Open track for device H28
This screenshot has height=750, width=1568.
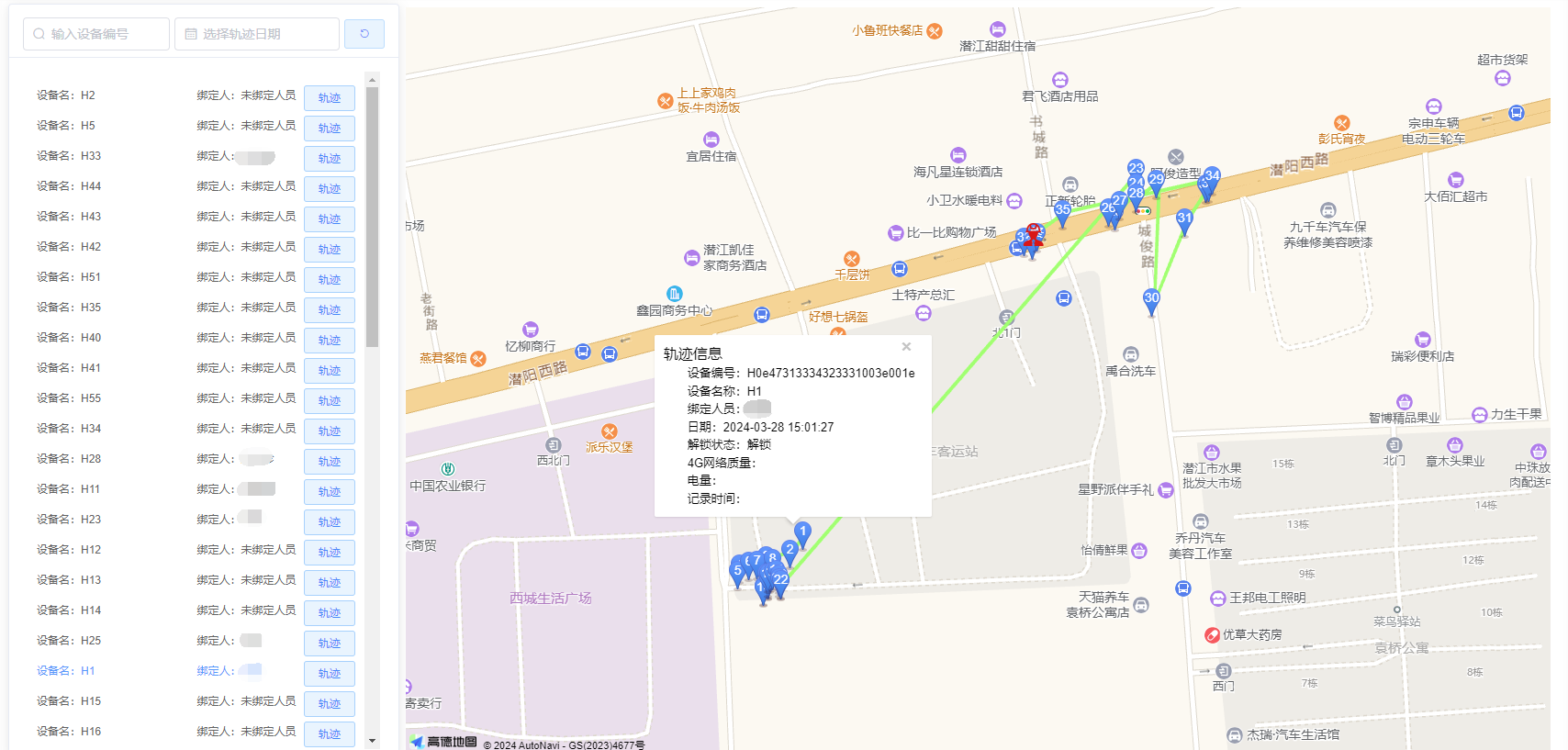pos(329,461)
